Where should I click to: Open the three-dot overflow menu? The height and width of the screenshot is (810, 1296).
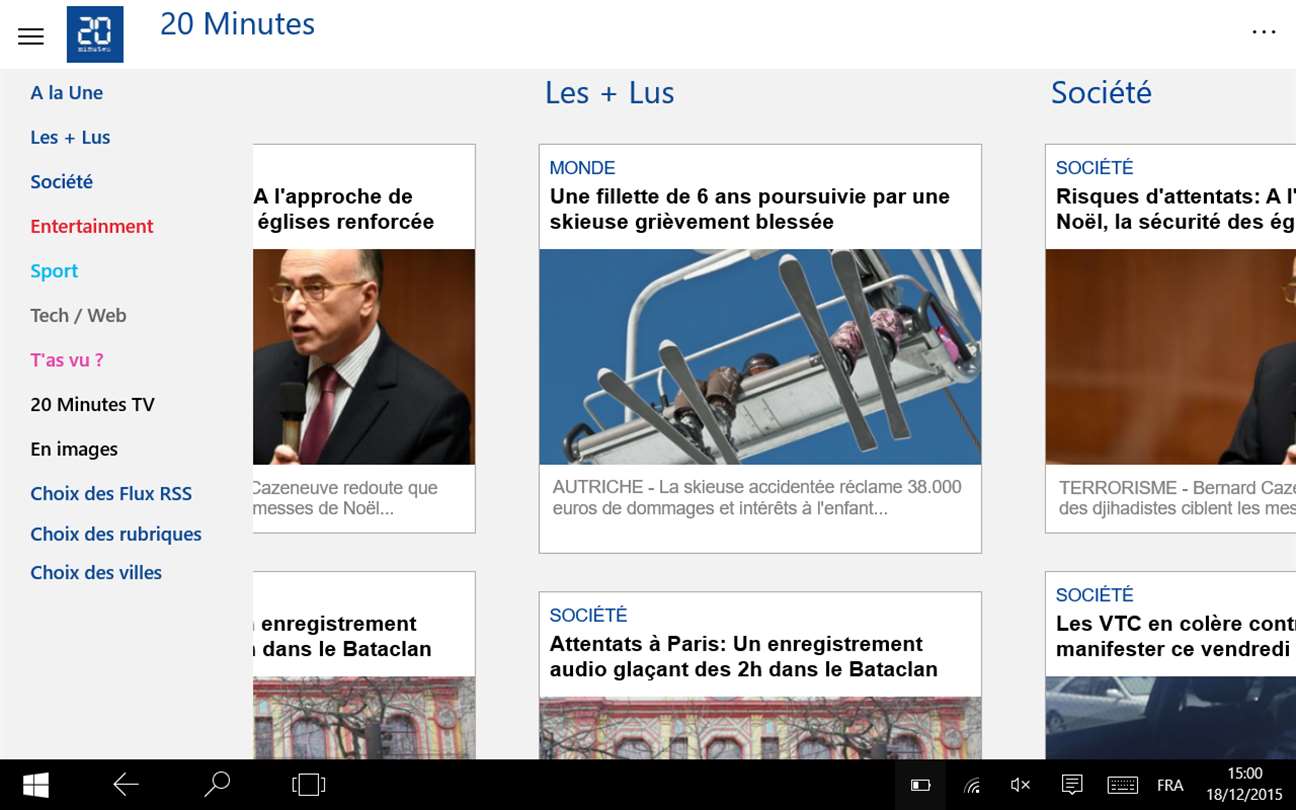1263,32
